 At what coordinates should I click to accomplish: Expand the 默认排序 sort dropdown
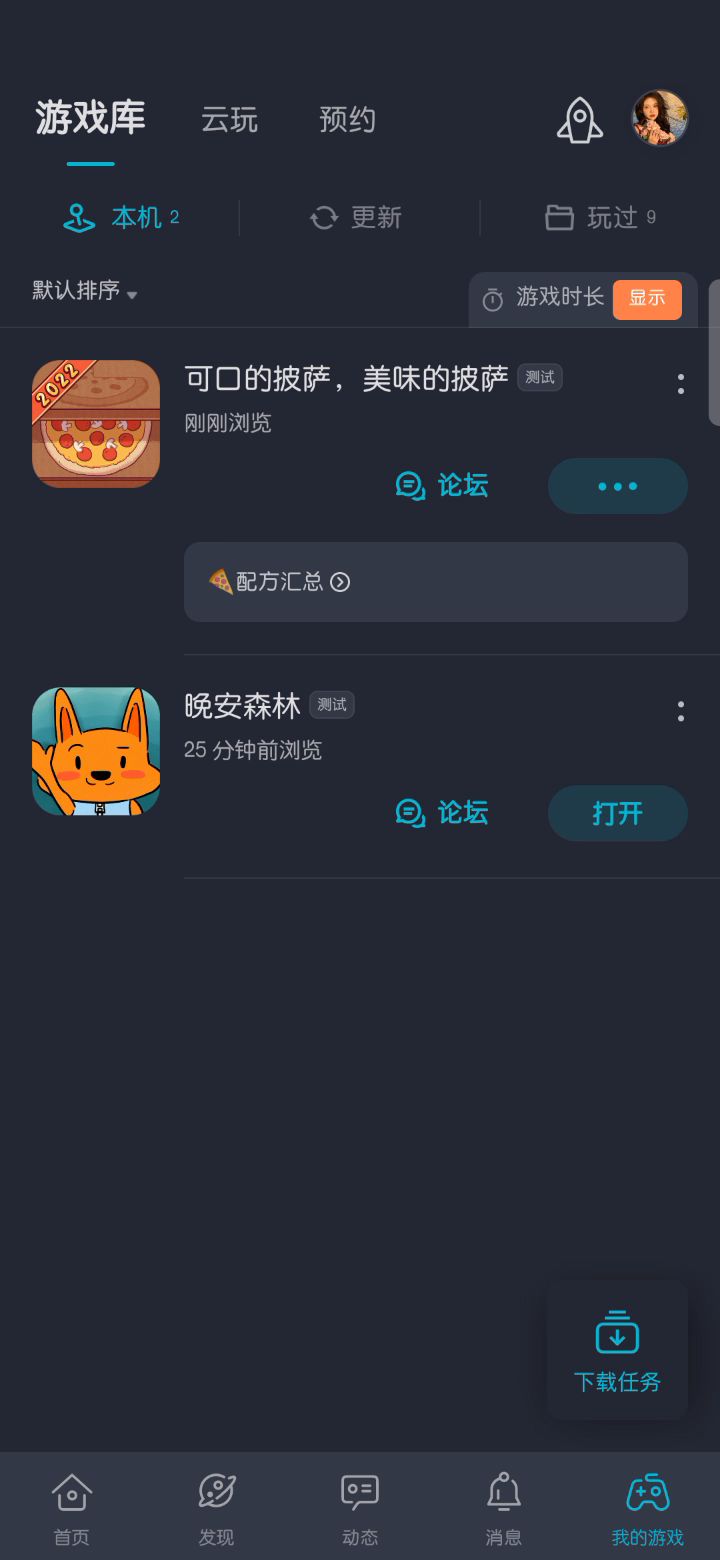coord(85,291)
